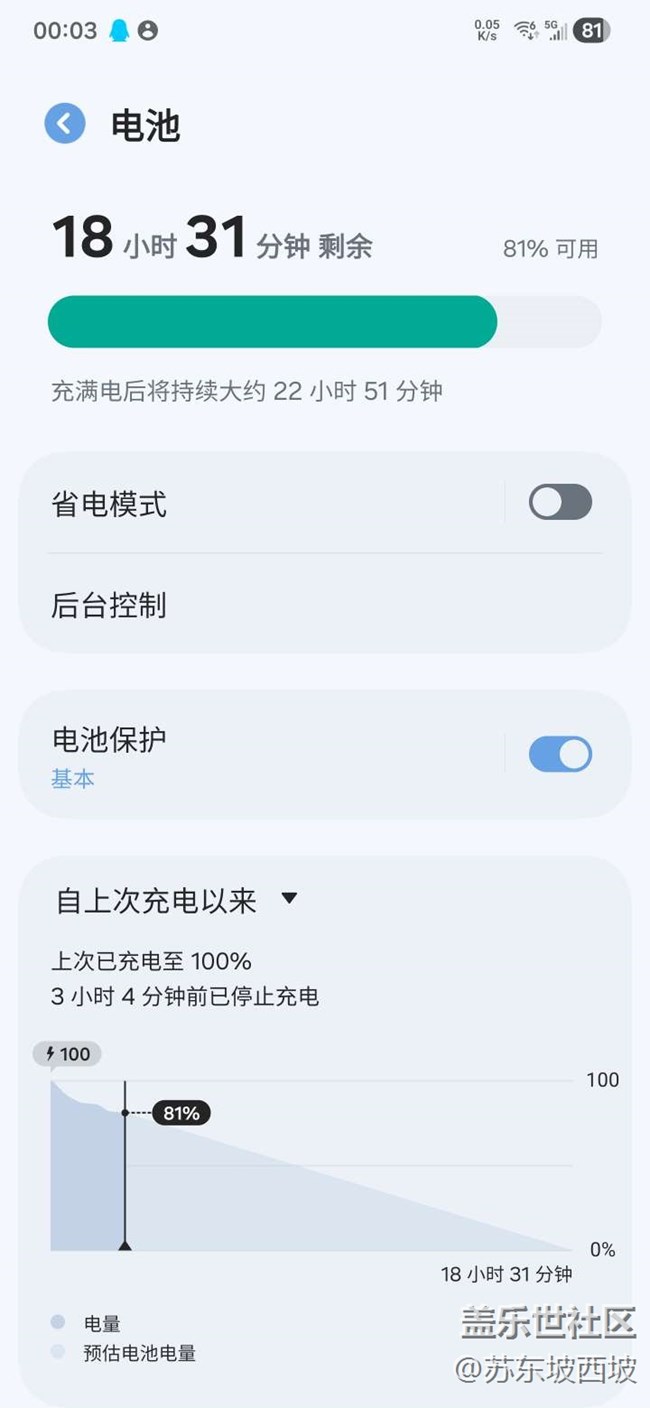Turn on the 省电模式 switch
650x1408 pixels.
pyautogui.click(x=560, y=502)
